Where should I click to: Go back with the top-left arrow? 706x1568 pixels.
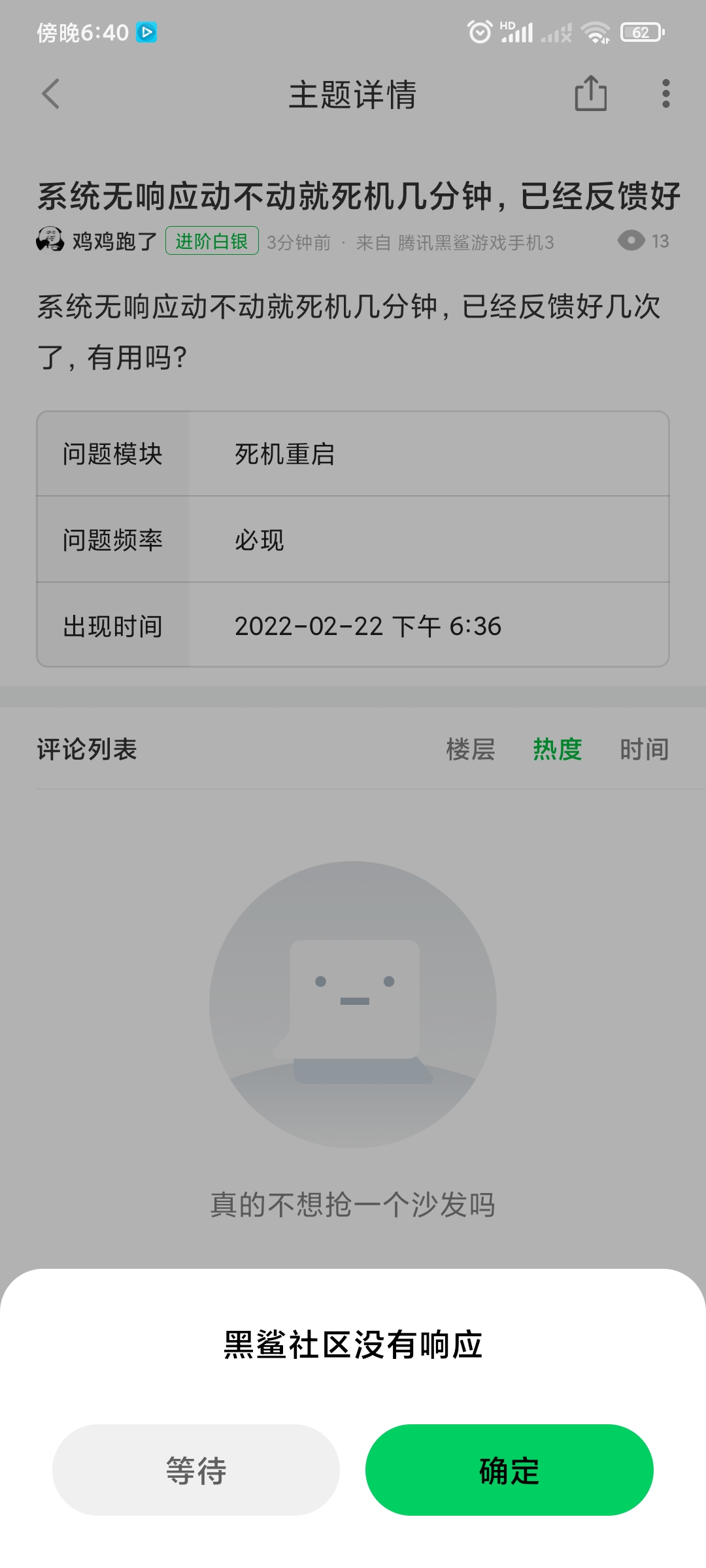coord(51,94)
